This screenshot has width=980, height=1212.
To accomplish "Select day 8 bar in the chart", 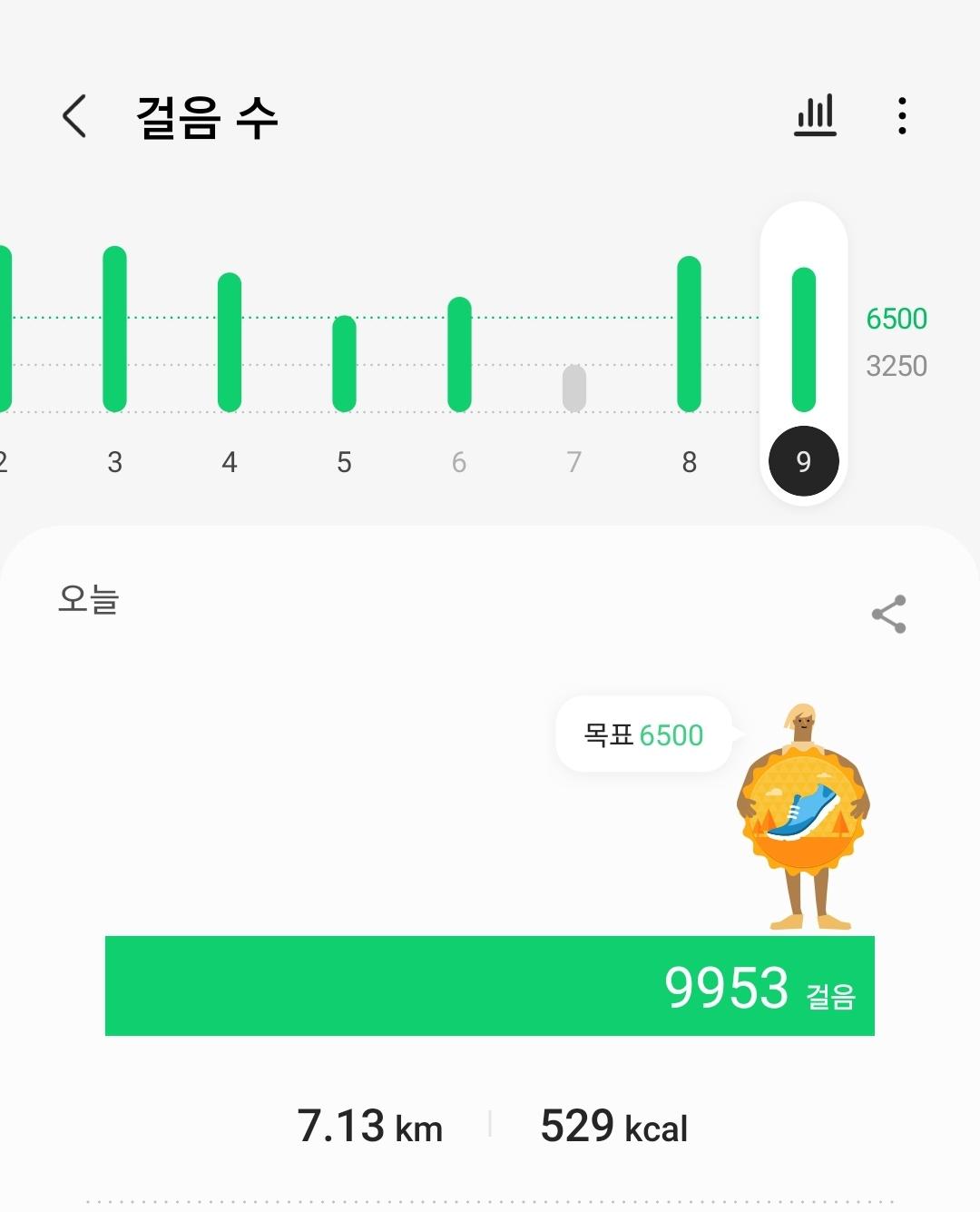I will coord(690,334).
